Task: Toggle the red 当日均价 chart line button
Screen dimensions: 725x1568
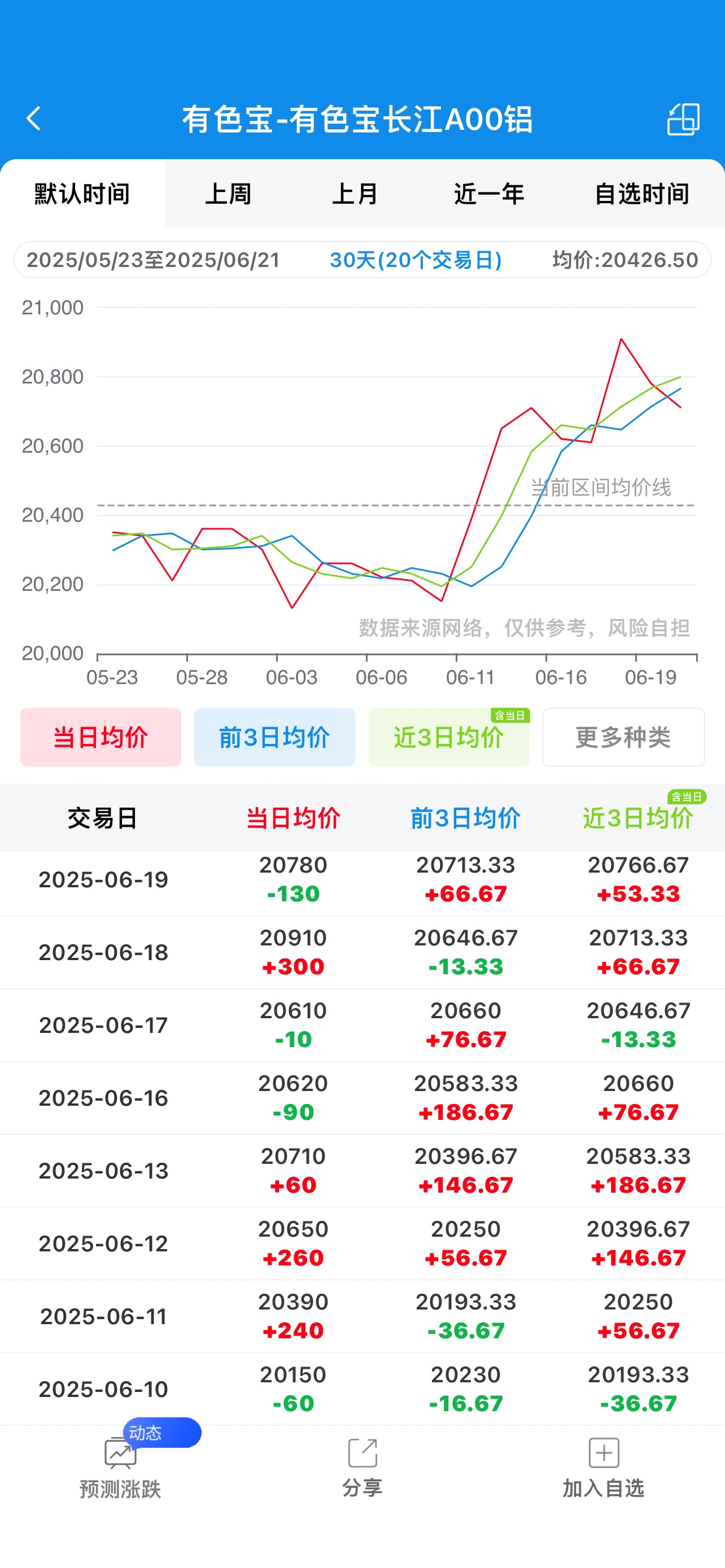Action: (x=101, y=737)
